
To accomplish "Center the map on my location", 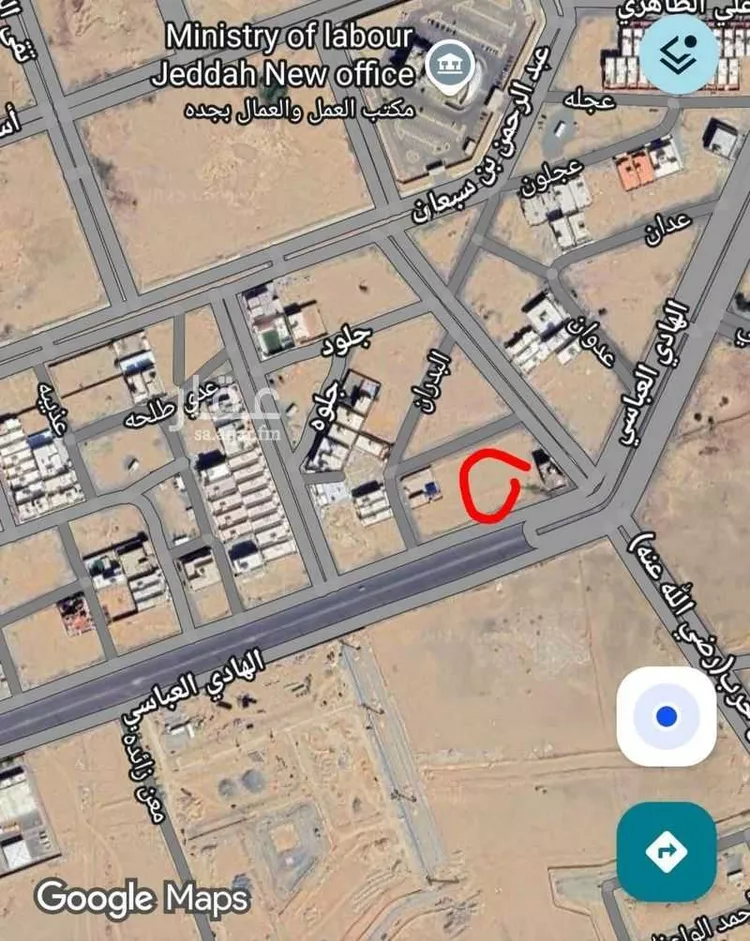I will (x=666, y=717).
